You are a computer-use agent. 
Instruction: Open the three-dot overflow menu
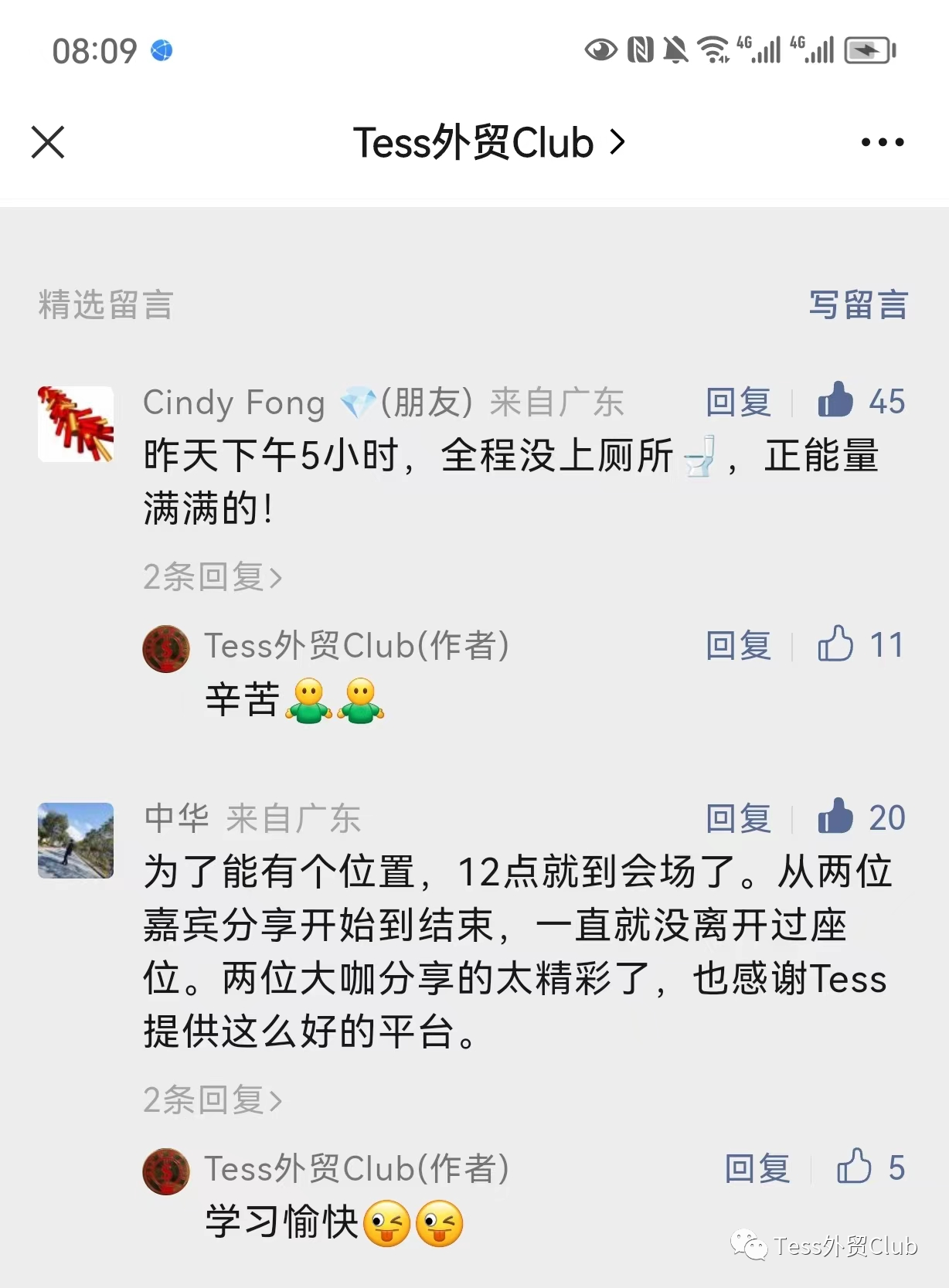point(882,142)
